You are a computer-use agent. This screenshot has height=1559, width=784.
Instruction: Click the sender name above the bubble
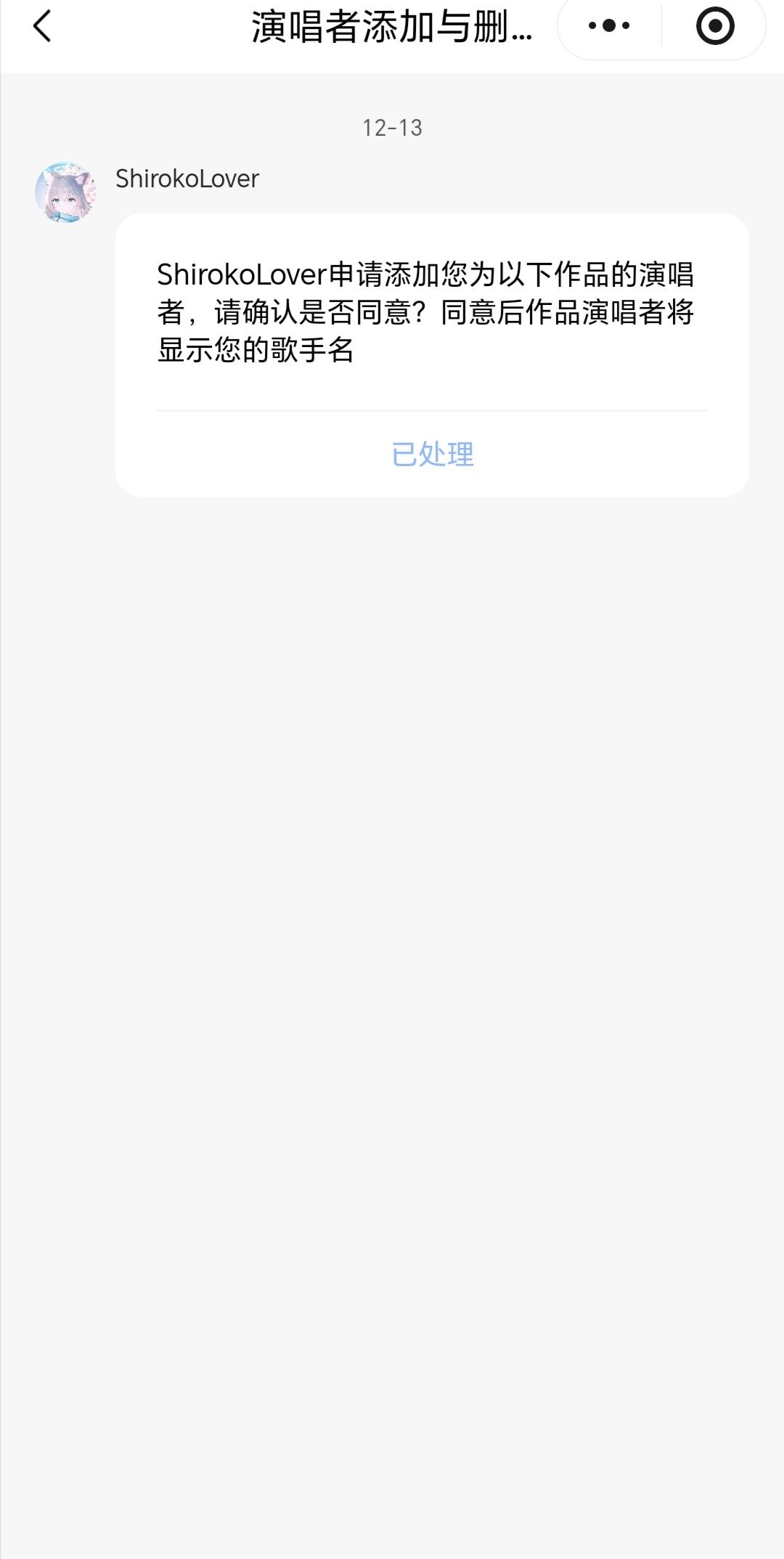186,179
